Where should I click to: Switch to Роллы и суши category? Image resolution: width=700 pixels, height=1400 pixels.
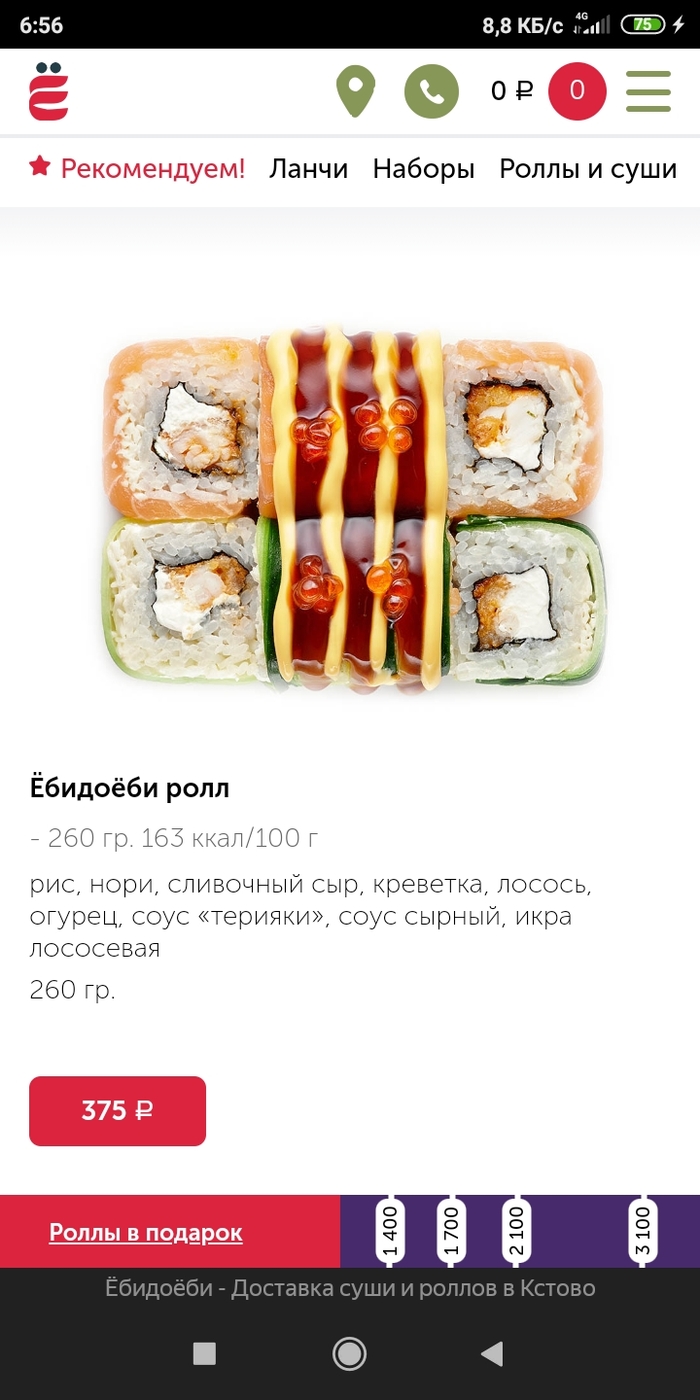[588, 169]
